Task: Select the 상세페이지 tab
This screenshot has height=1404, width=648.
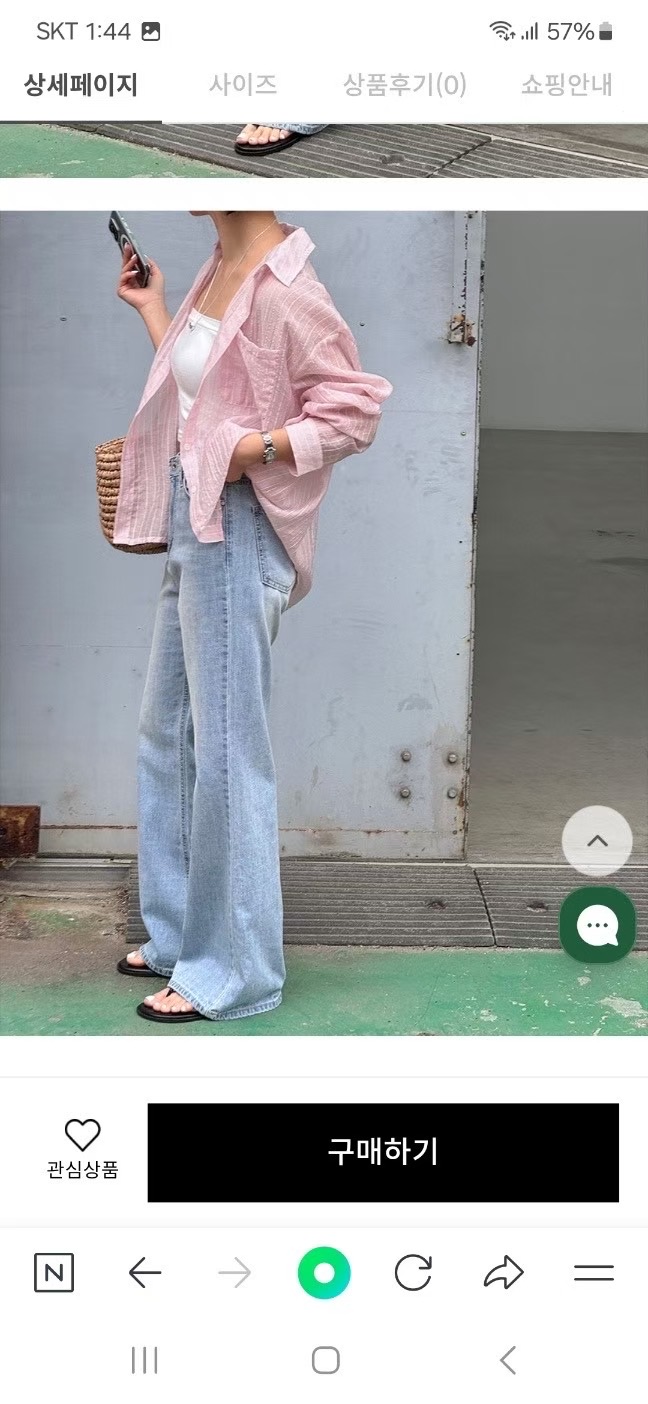Action: click(81, 85)
